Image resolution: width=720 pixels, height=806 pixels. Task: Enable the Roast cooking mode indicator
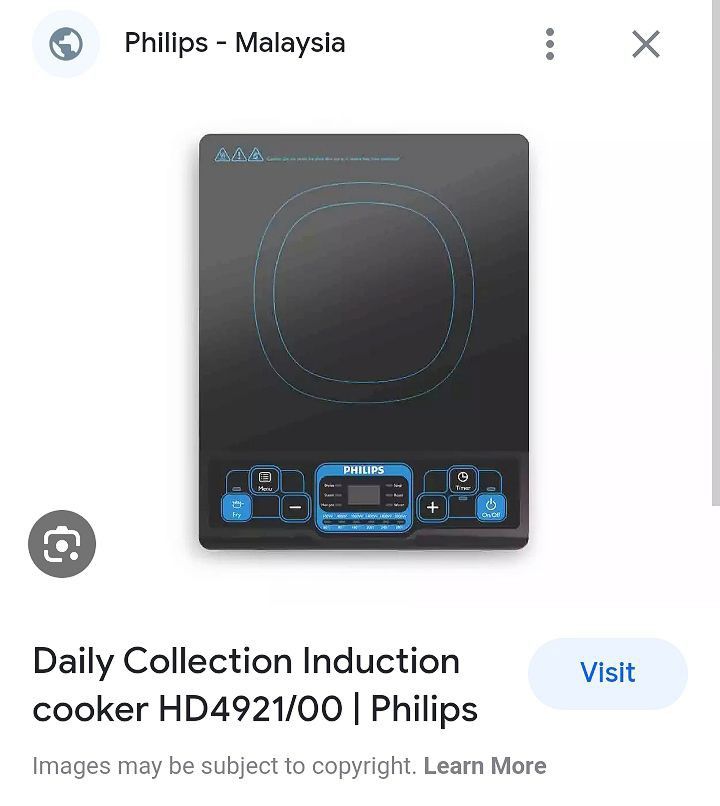tap(396, 495)
